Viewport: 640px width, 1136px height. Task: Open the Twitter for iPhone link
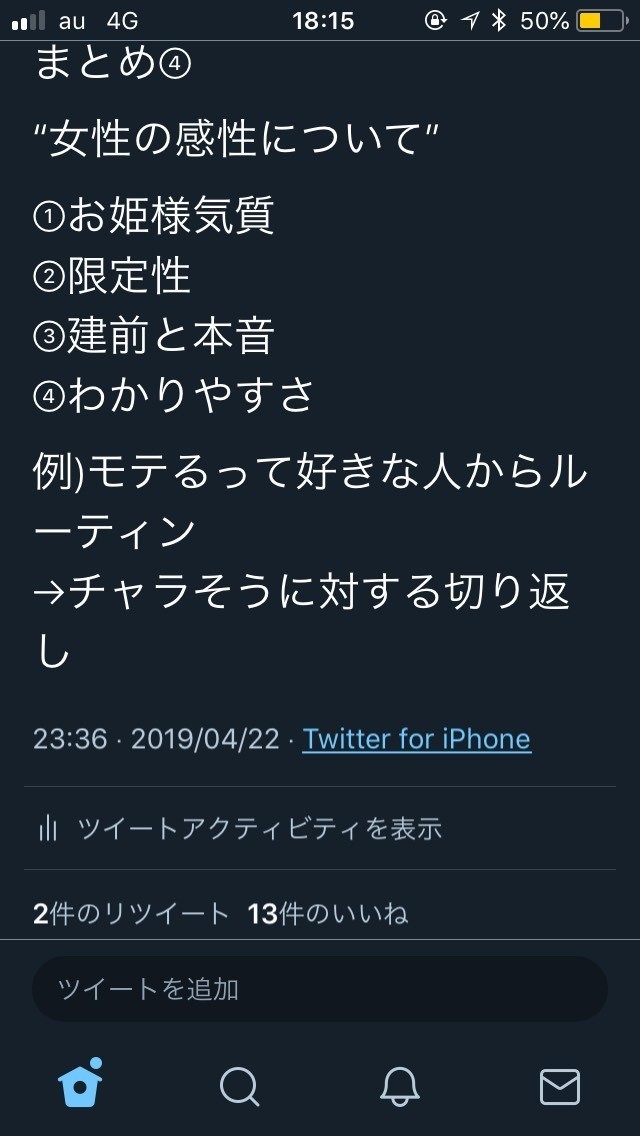[x=416, y=739]
